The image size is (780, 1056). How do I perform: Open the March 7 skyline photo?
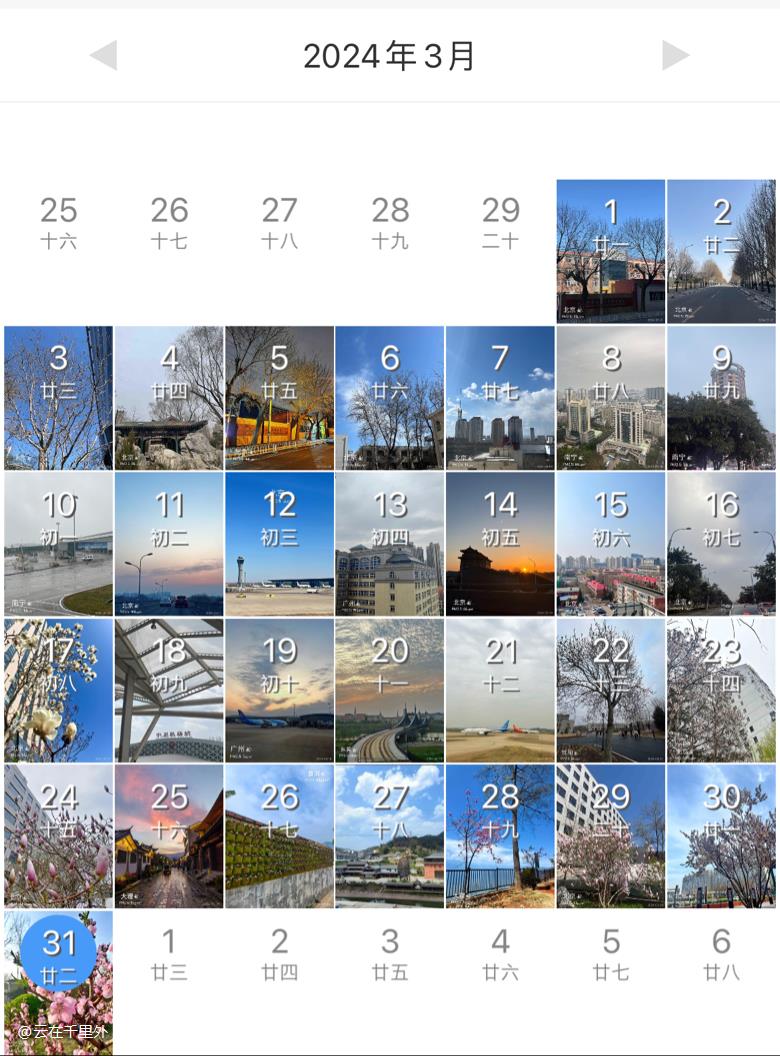point(500,398)
